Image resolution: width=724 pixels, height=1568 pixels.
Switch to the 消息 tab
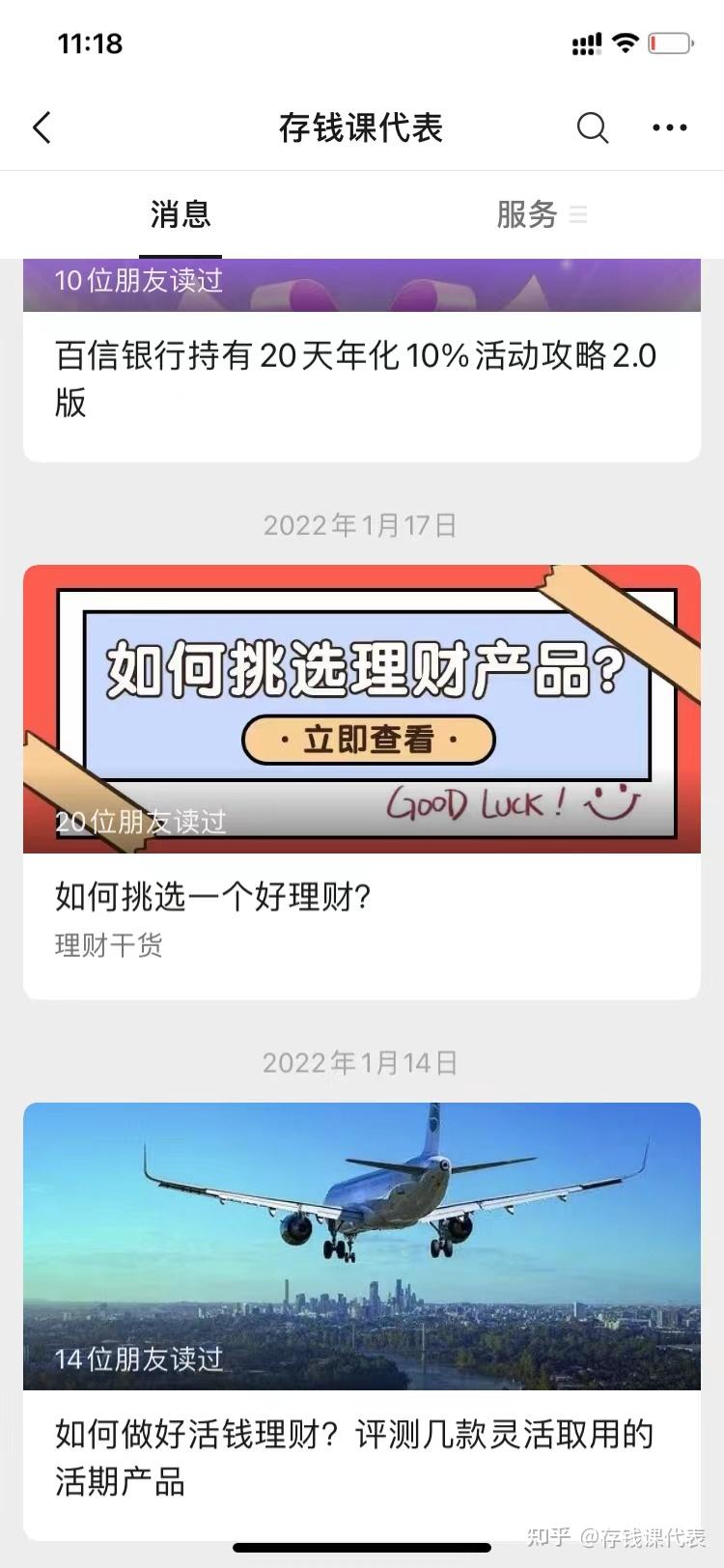181,214
